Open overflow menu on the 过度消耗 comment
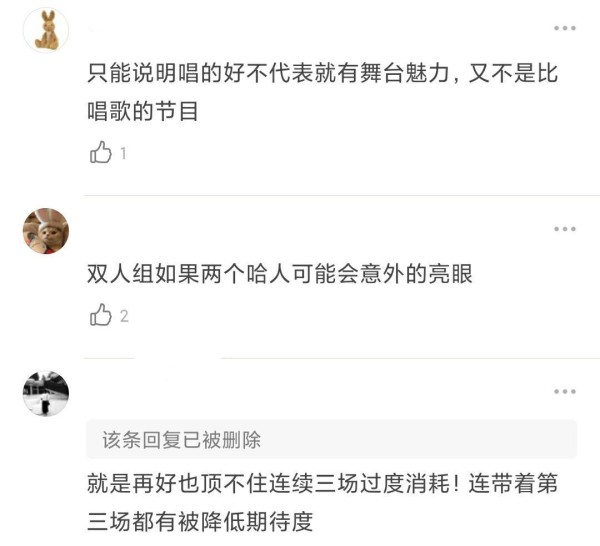Viewport: 600px width, 546px height. tap(565, 391)
